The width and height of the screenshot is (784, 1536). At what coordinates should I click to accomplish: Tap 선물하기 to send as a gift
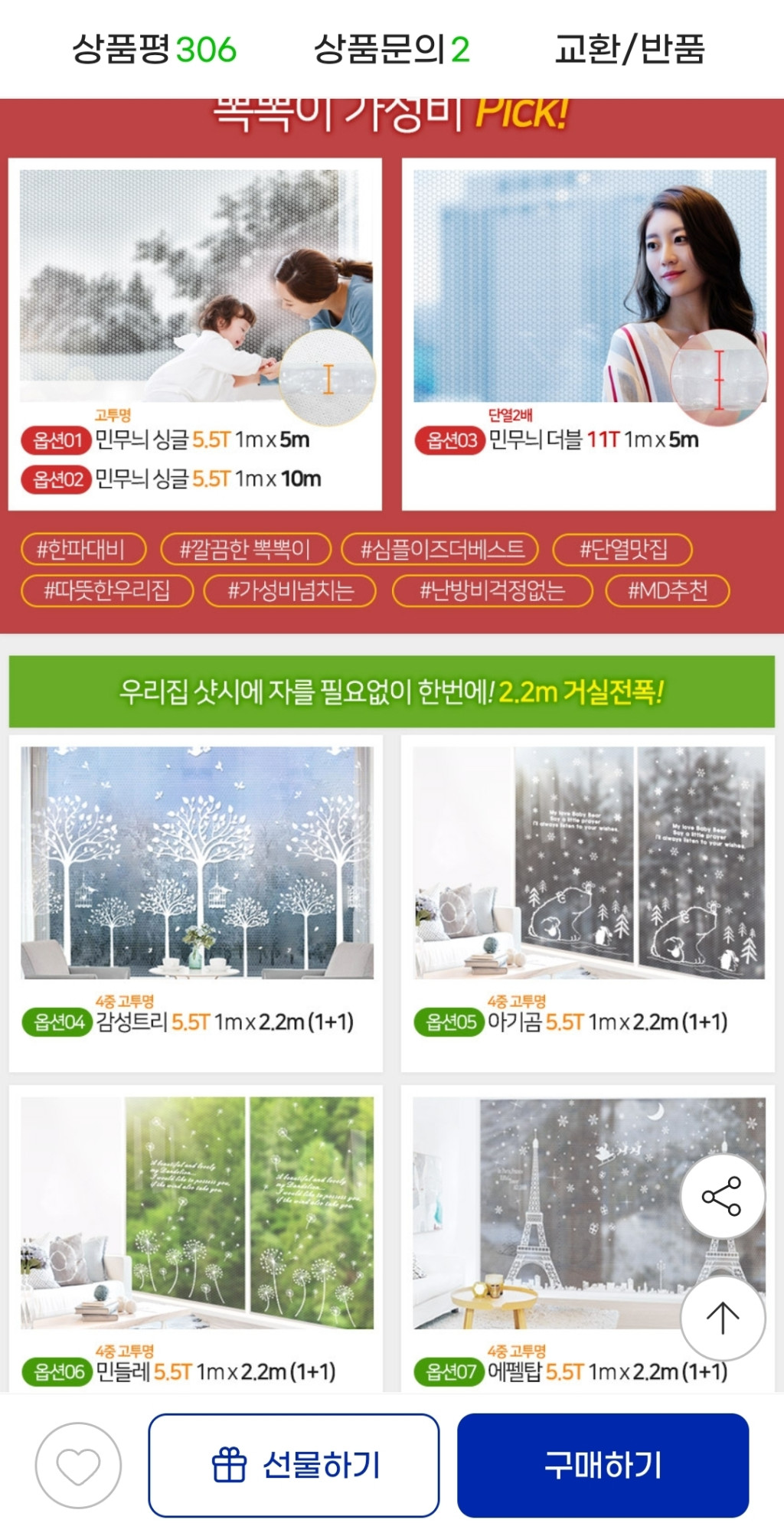click(294, 1465)
